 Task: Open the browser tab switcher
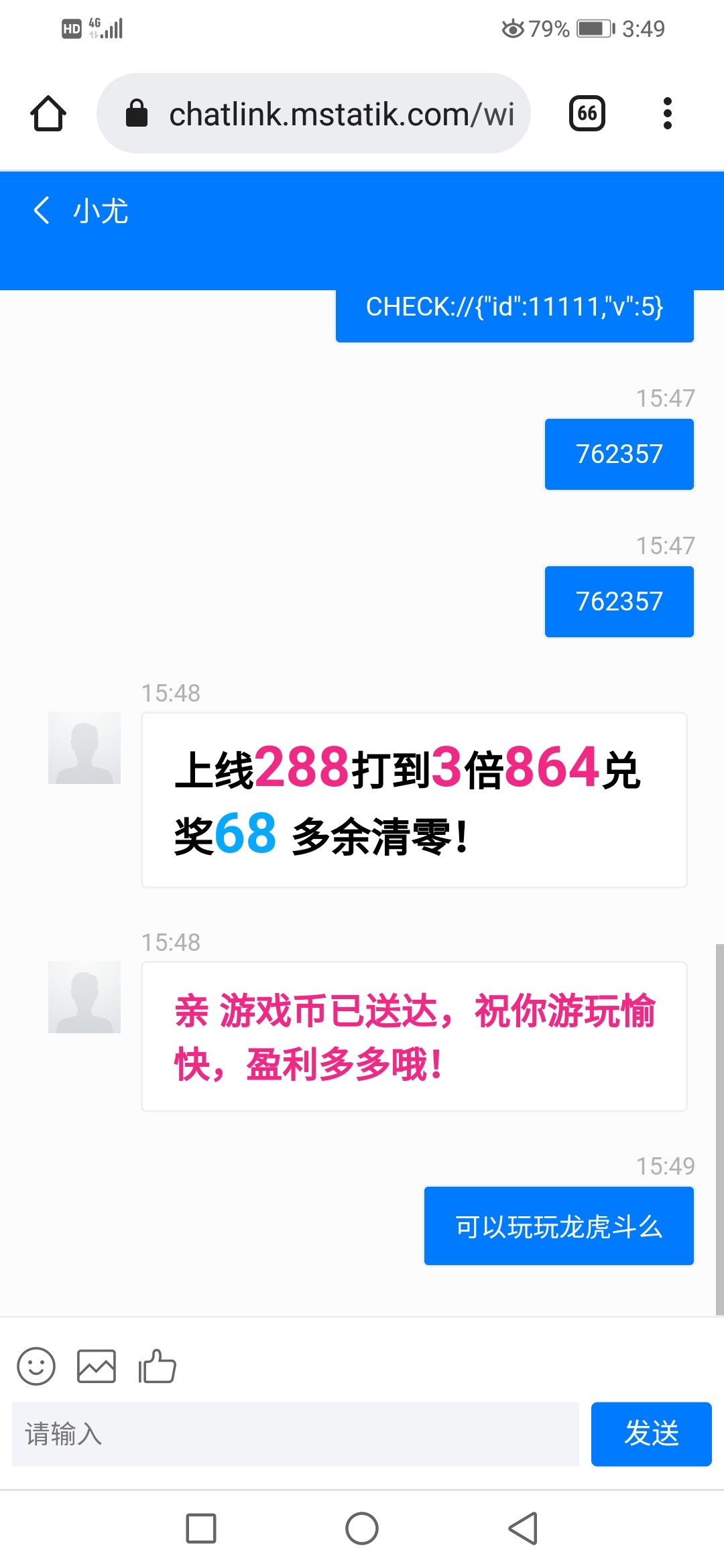point(587,114)
